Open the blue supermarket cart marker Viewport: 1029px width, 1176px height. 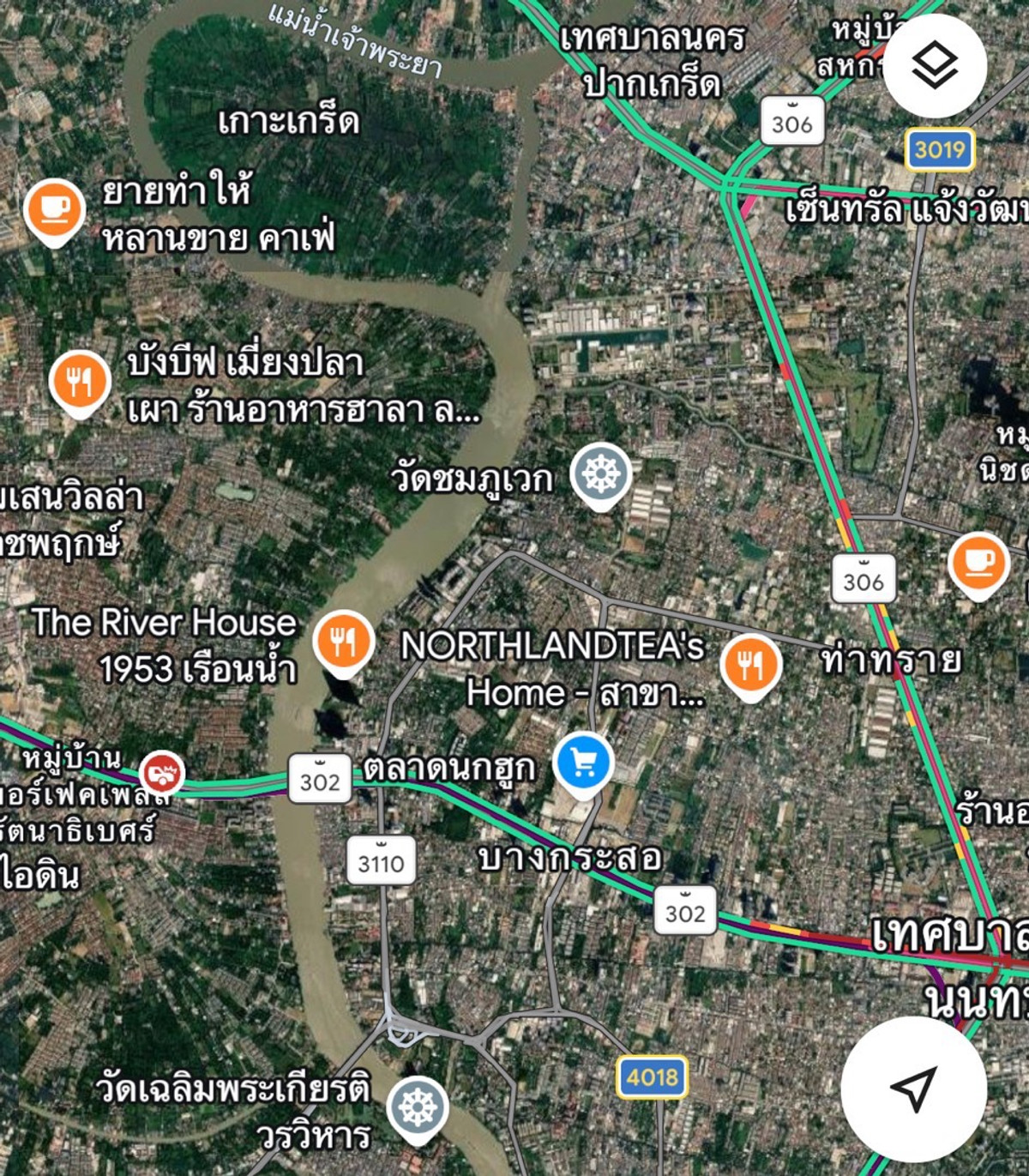coord(582,760)
